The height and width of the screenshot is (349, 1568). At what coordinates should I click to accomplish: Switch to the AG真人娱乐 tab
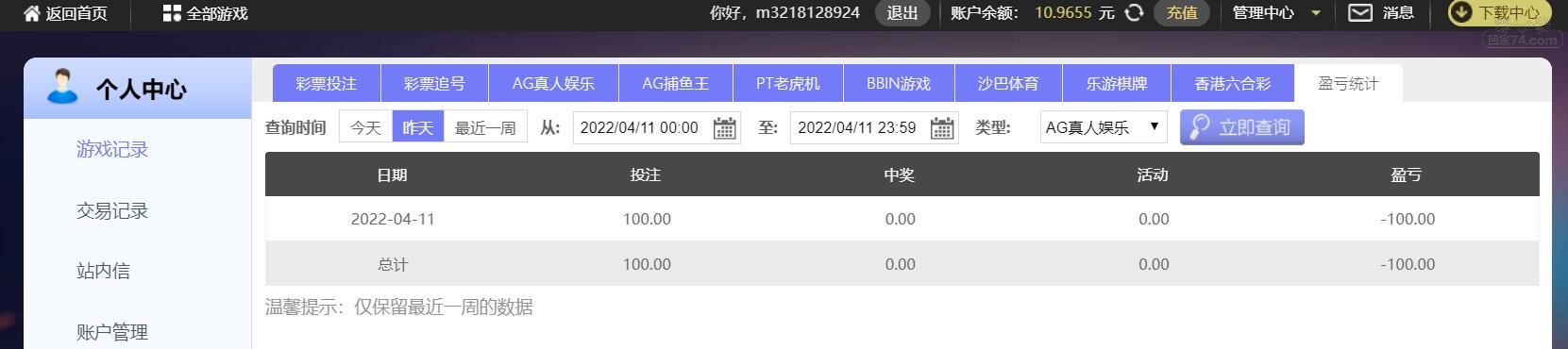(x=553, y=83)
